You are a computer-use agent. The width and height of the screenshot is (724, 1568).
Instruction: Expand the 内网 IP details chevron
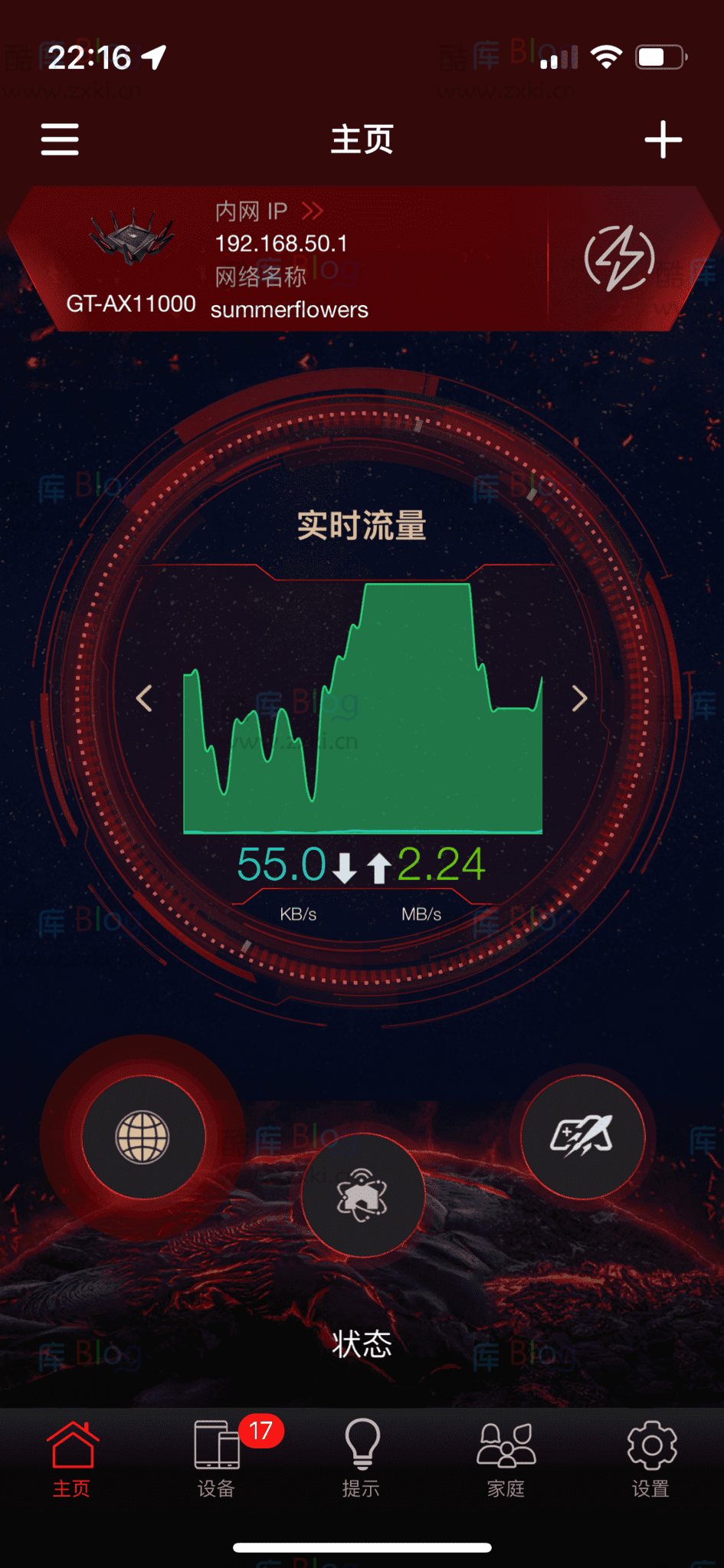click(313, 211)
